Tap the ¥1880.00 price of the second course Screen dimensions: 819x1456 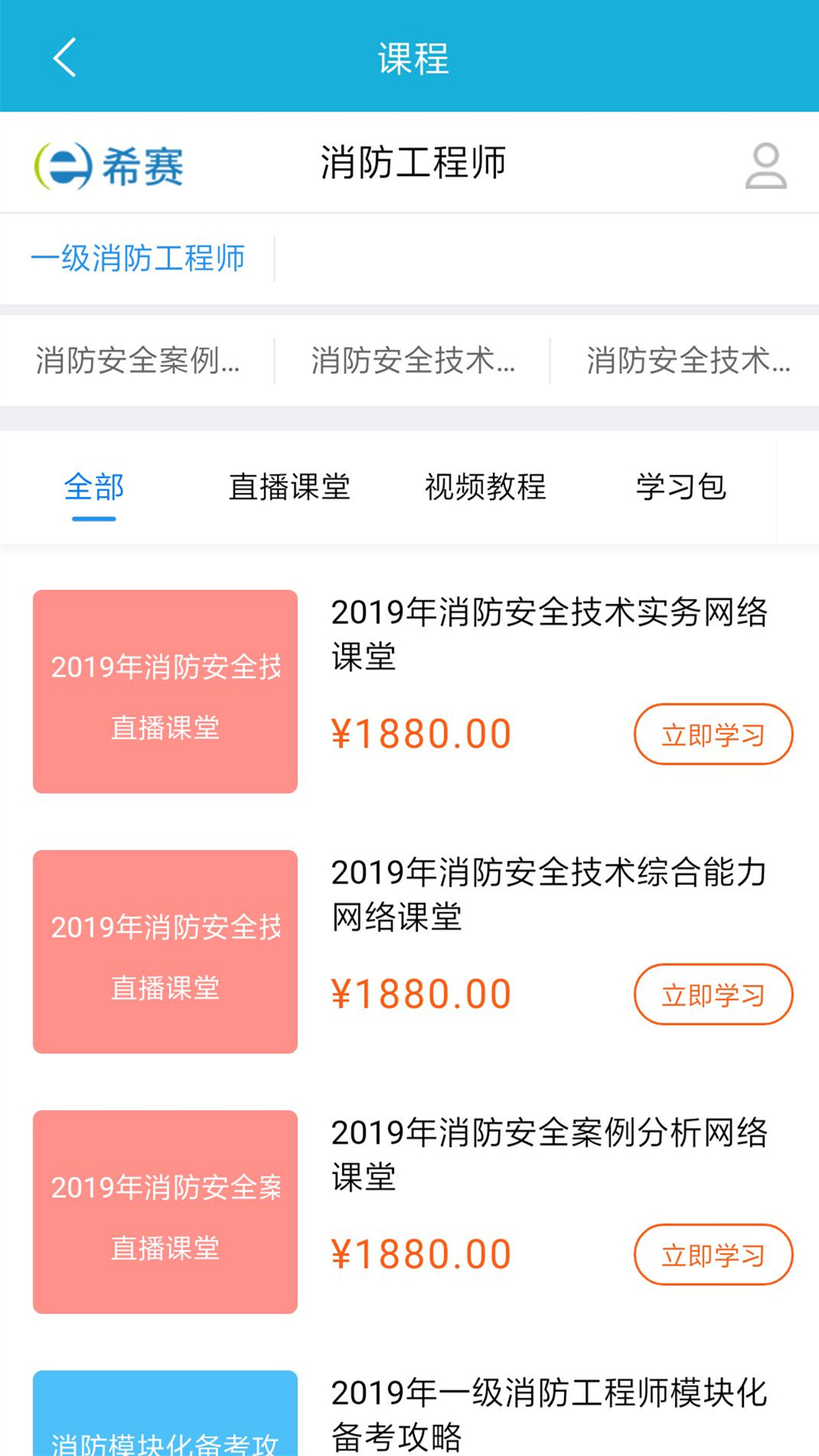pos(422,993)
